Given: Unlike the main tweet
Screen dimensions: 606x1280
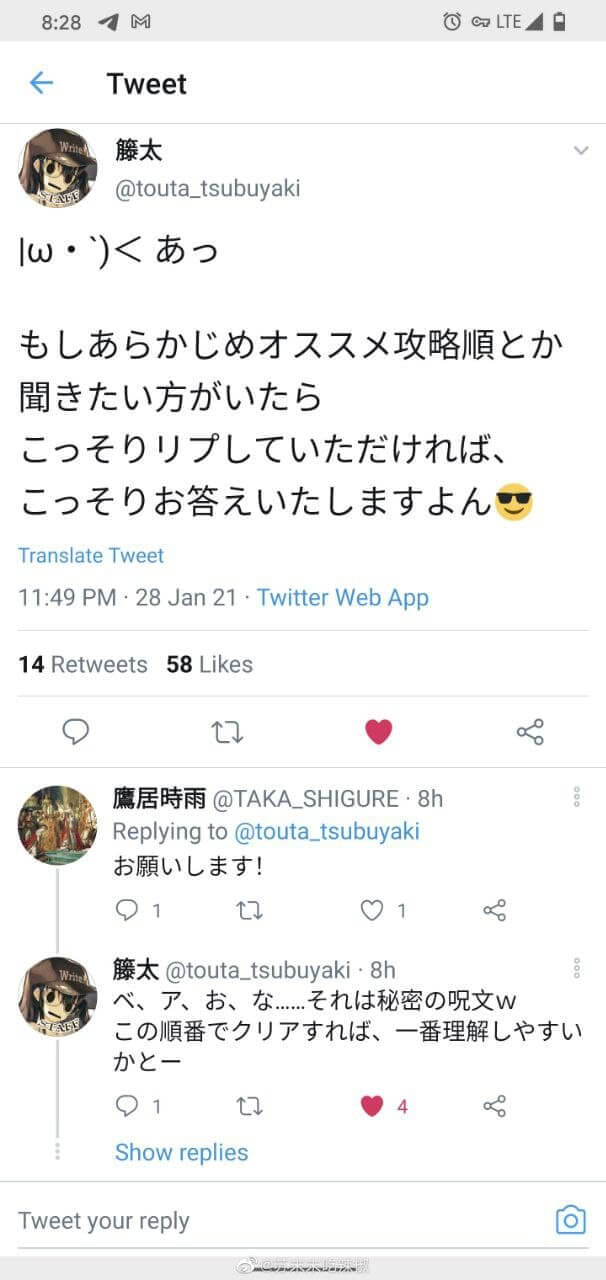Looking at the screenshot, I should (x=378, y=732).
